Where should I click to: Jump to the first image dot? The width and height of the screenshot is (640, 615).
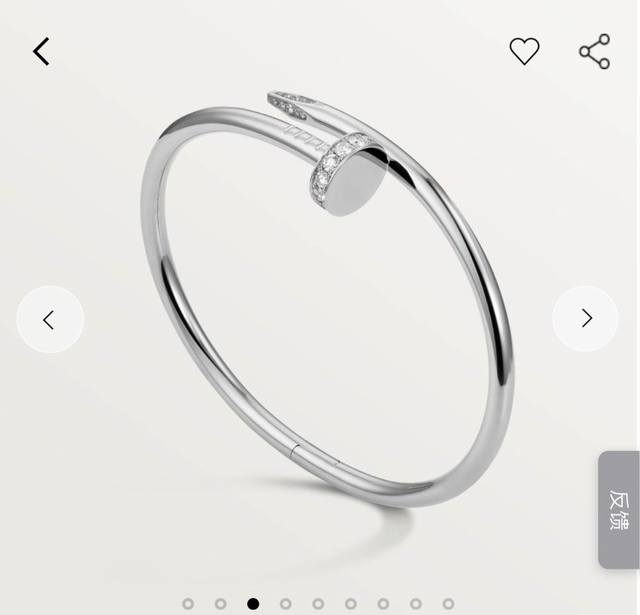pos(188,604)
